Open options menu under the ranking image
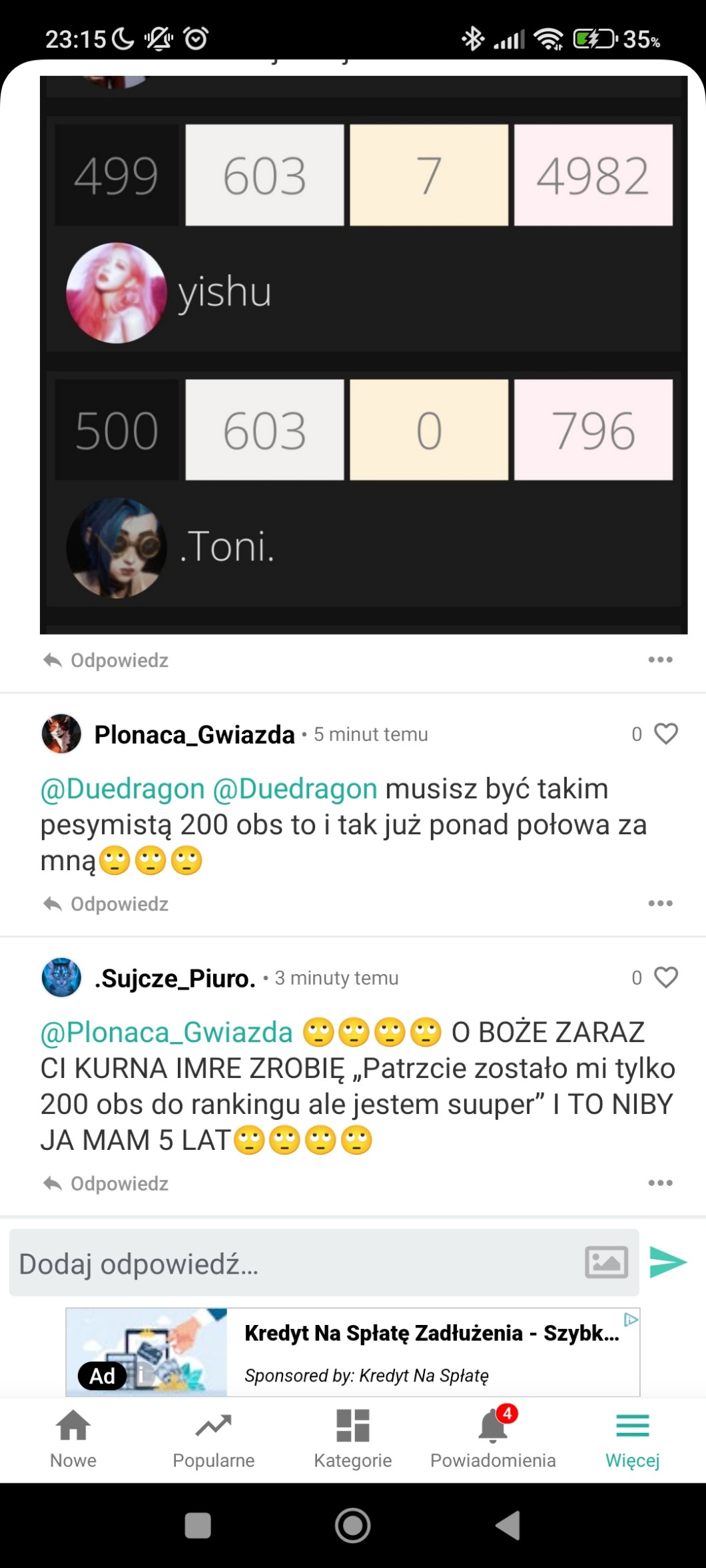 click(x=660, y=660)
